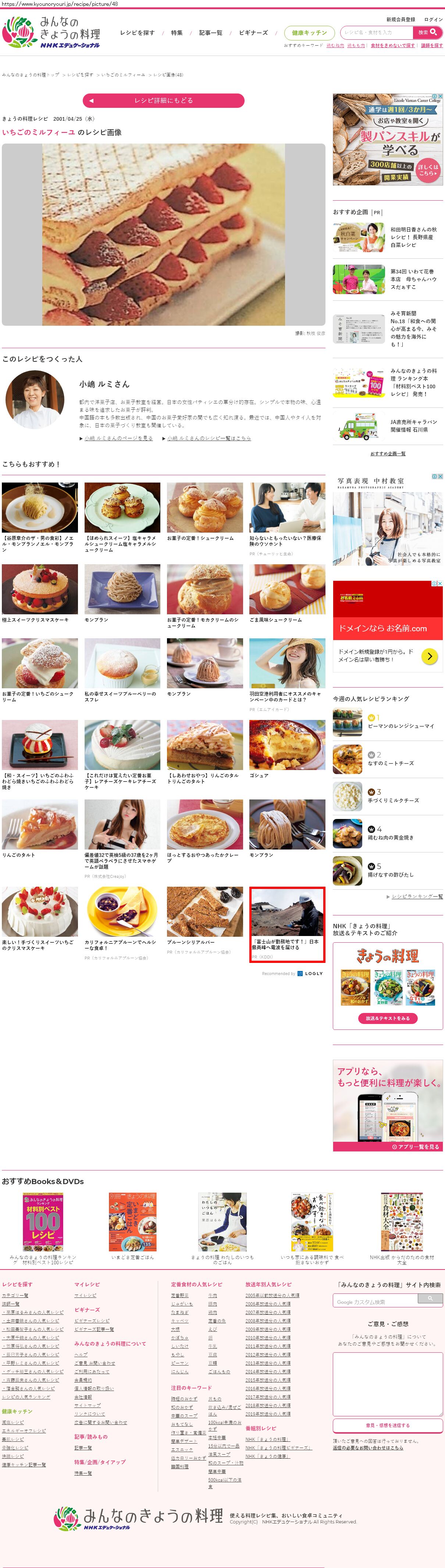The width and height of the screenshot is (445, 1568).
Task: Tap the 放送＆テキストをみる button
Action: pos(387,1018)
